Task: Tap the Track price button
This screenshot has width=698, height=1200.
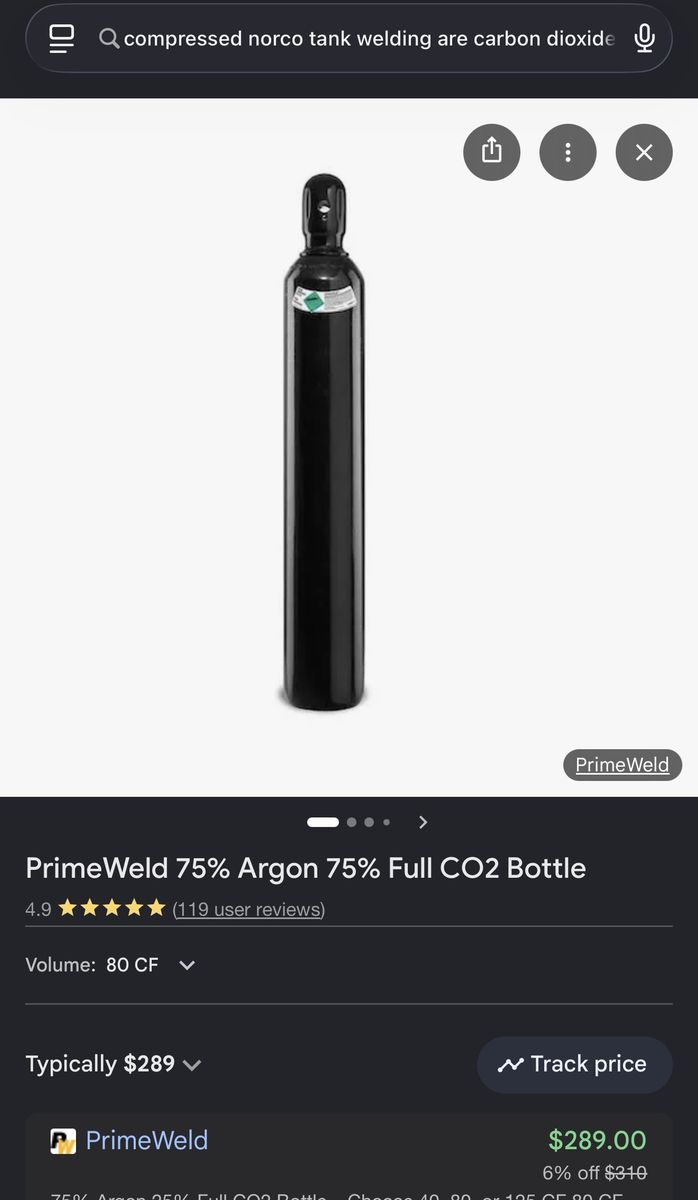Action: (574, 1064)
